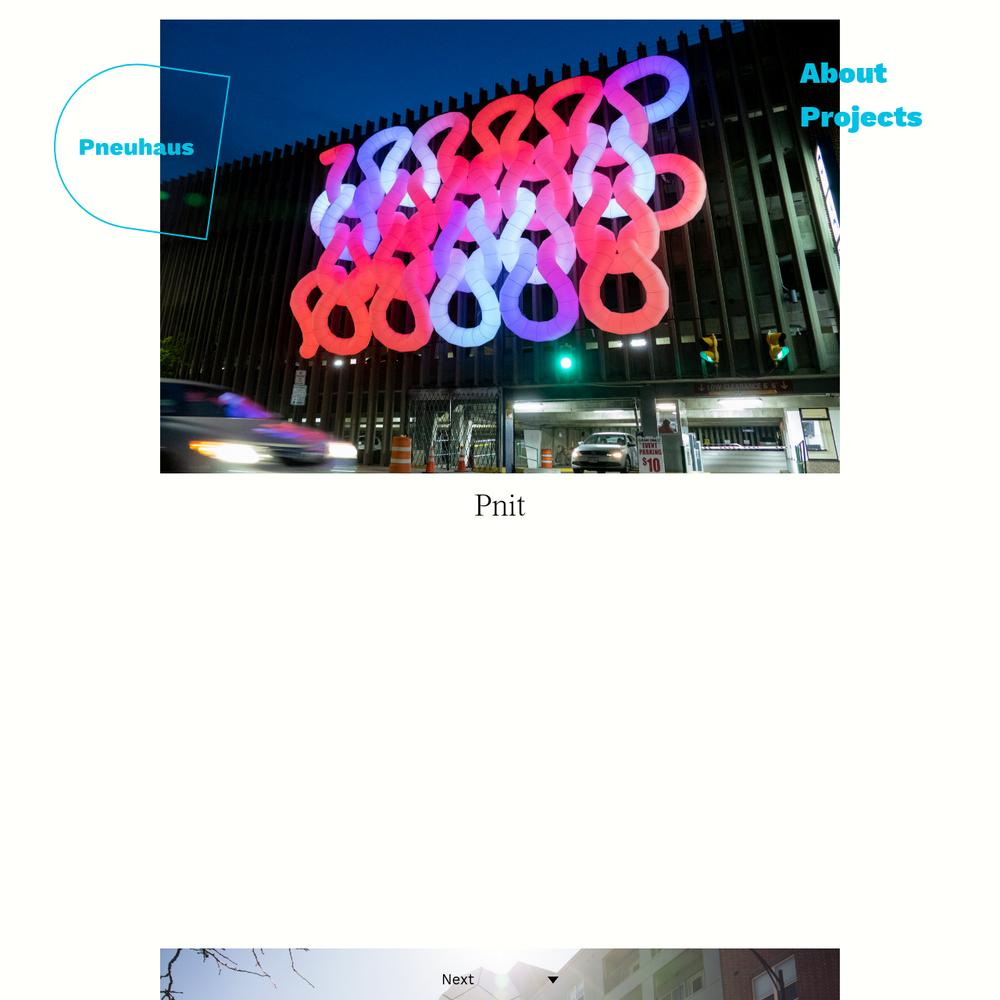Open the About page
Image resolution: width=1000 pixels, height=1000 pixels.
(x=842, y=73)
